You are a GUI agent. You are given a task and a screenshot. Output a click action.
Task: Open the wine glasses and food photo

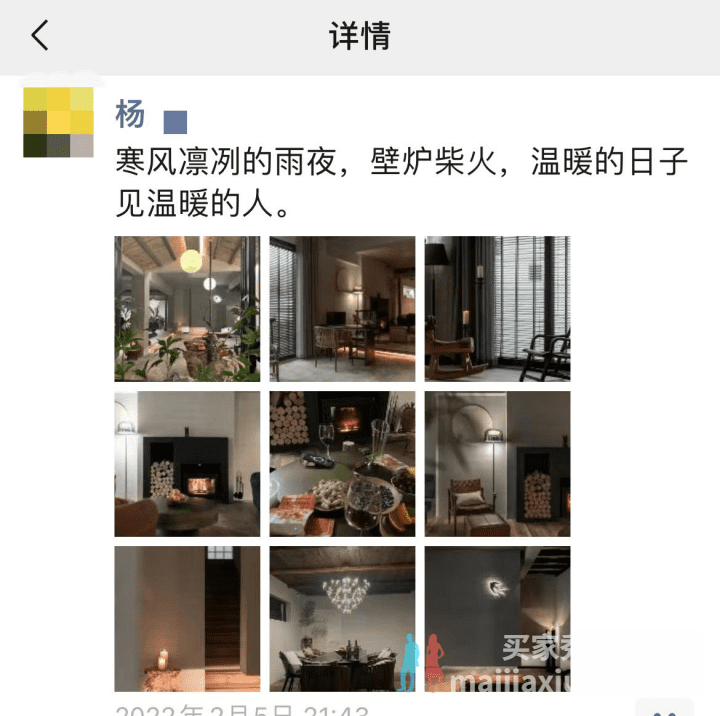pos(342,464)
